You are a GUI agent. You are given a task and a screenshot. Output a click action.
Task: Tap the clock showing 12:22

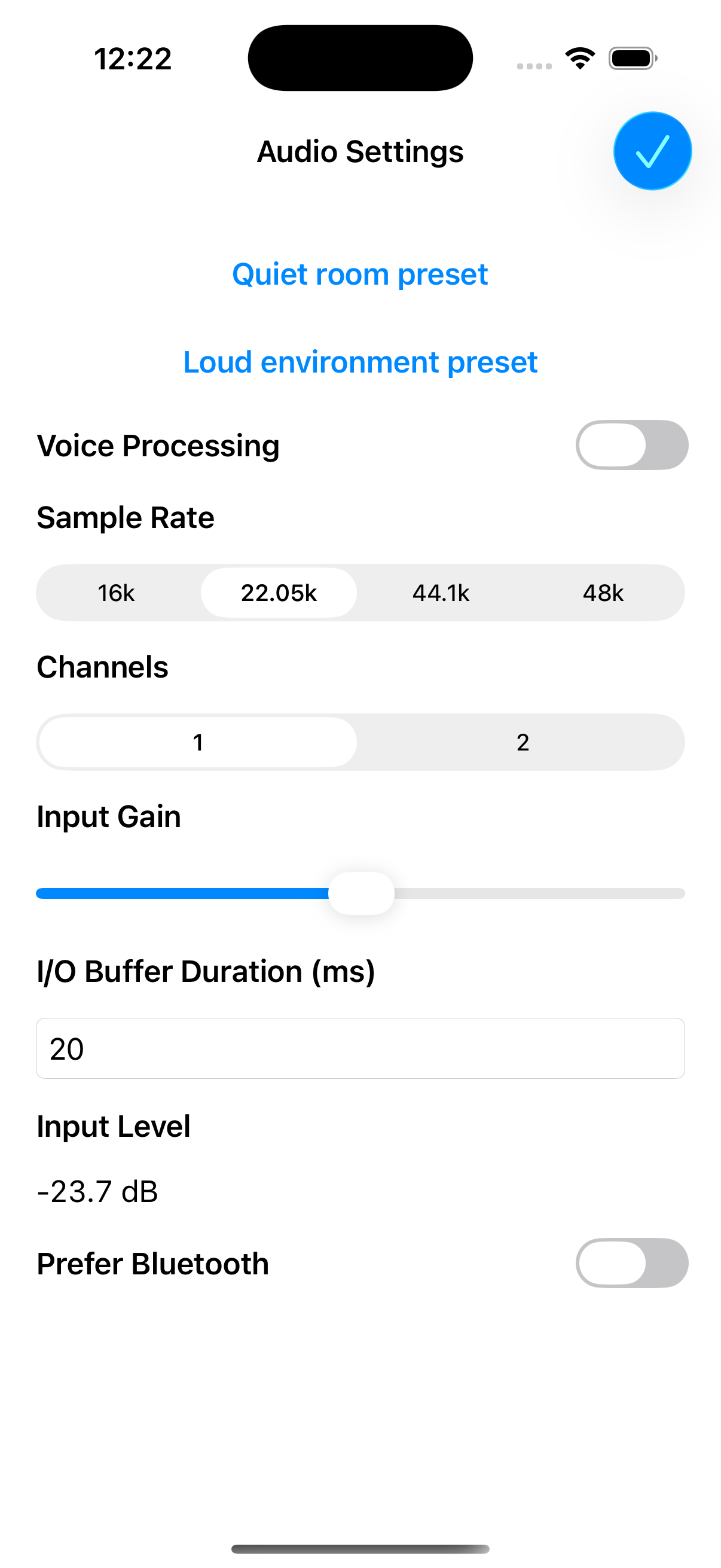click(132, 58)
